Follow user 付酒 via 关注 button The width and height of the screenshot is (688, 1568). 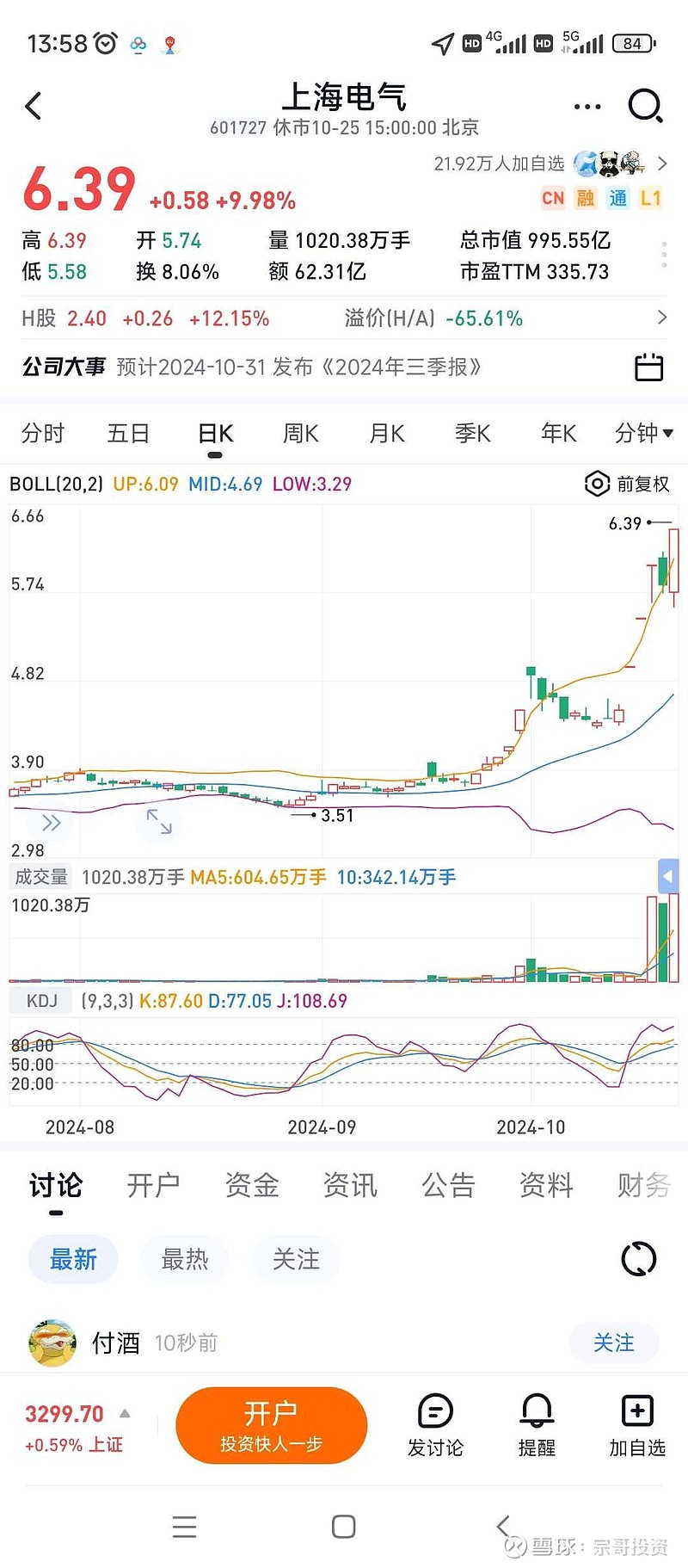click(x=614, y=1343)
